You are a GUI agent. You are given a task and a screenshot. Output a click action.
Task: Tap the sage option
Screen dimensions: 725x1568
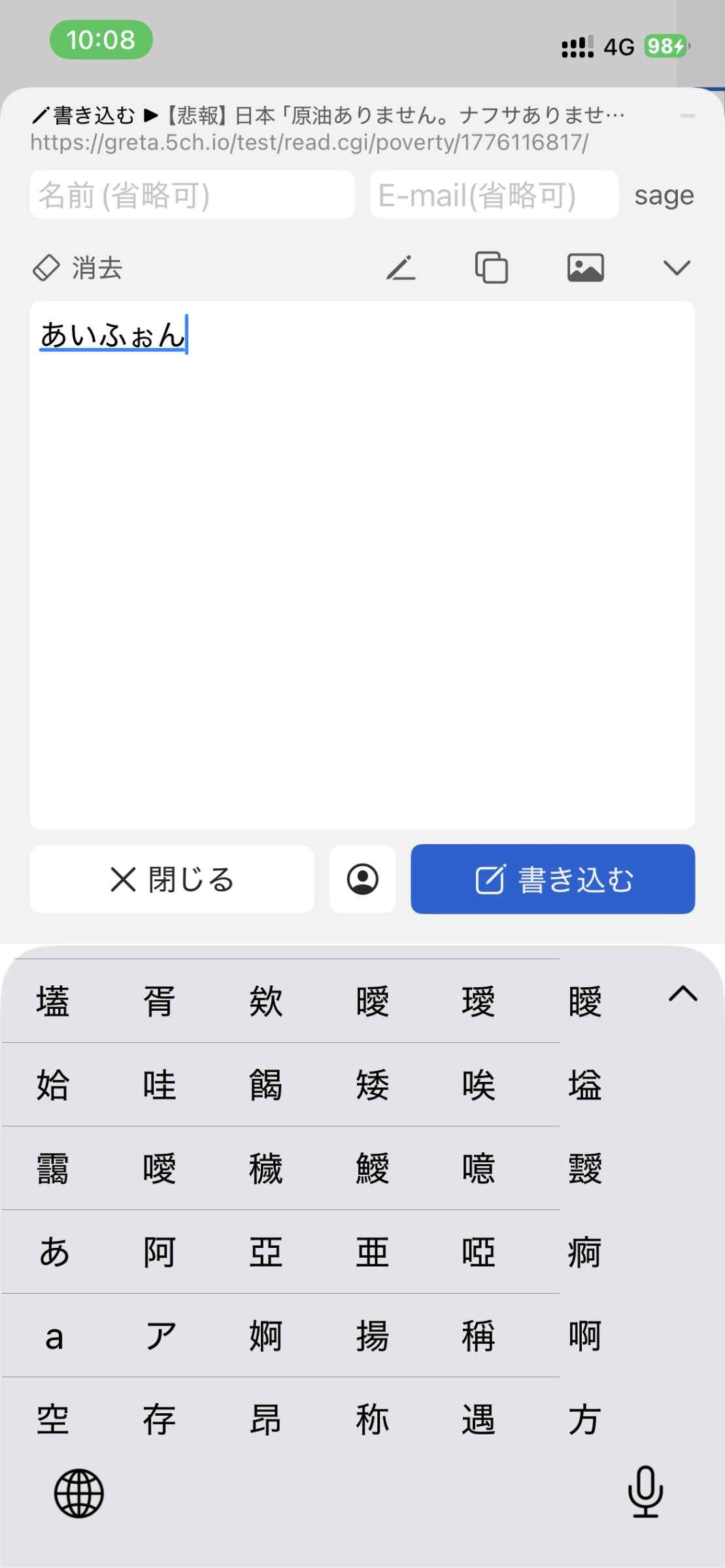[664, 195]
